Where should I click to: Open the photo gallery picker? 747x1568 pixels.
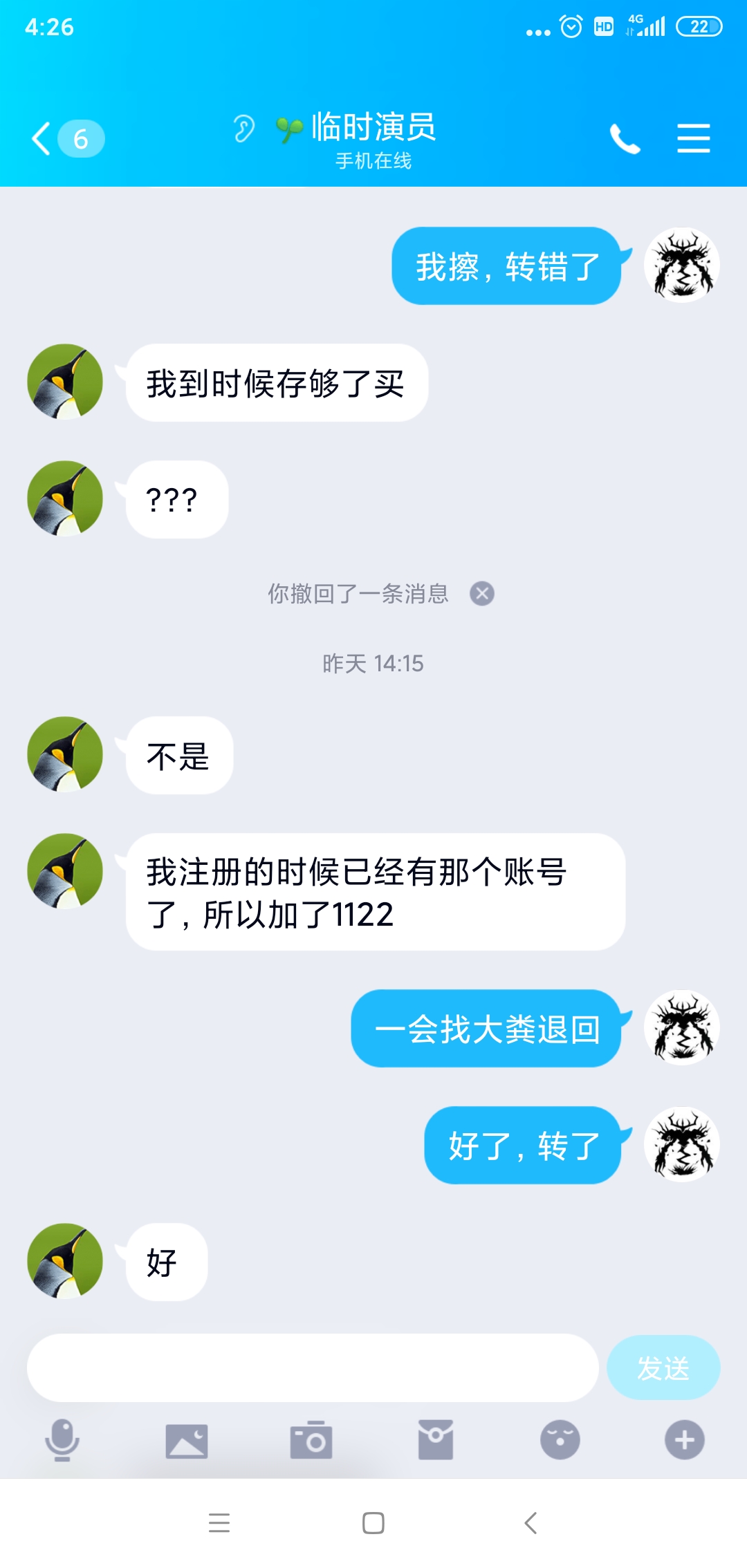187,1441
